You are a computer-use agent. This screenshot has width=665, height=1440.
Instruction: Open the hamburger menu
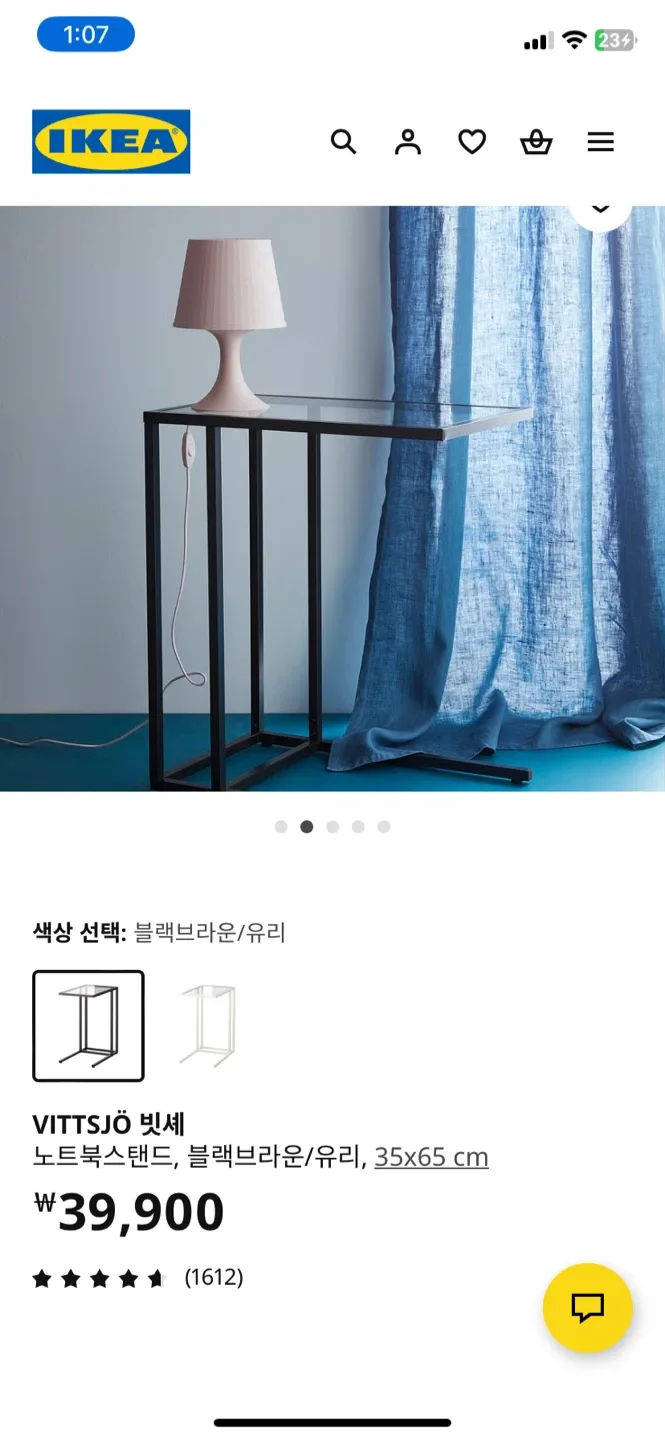pos(600,142)
